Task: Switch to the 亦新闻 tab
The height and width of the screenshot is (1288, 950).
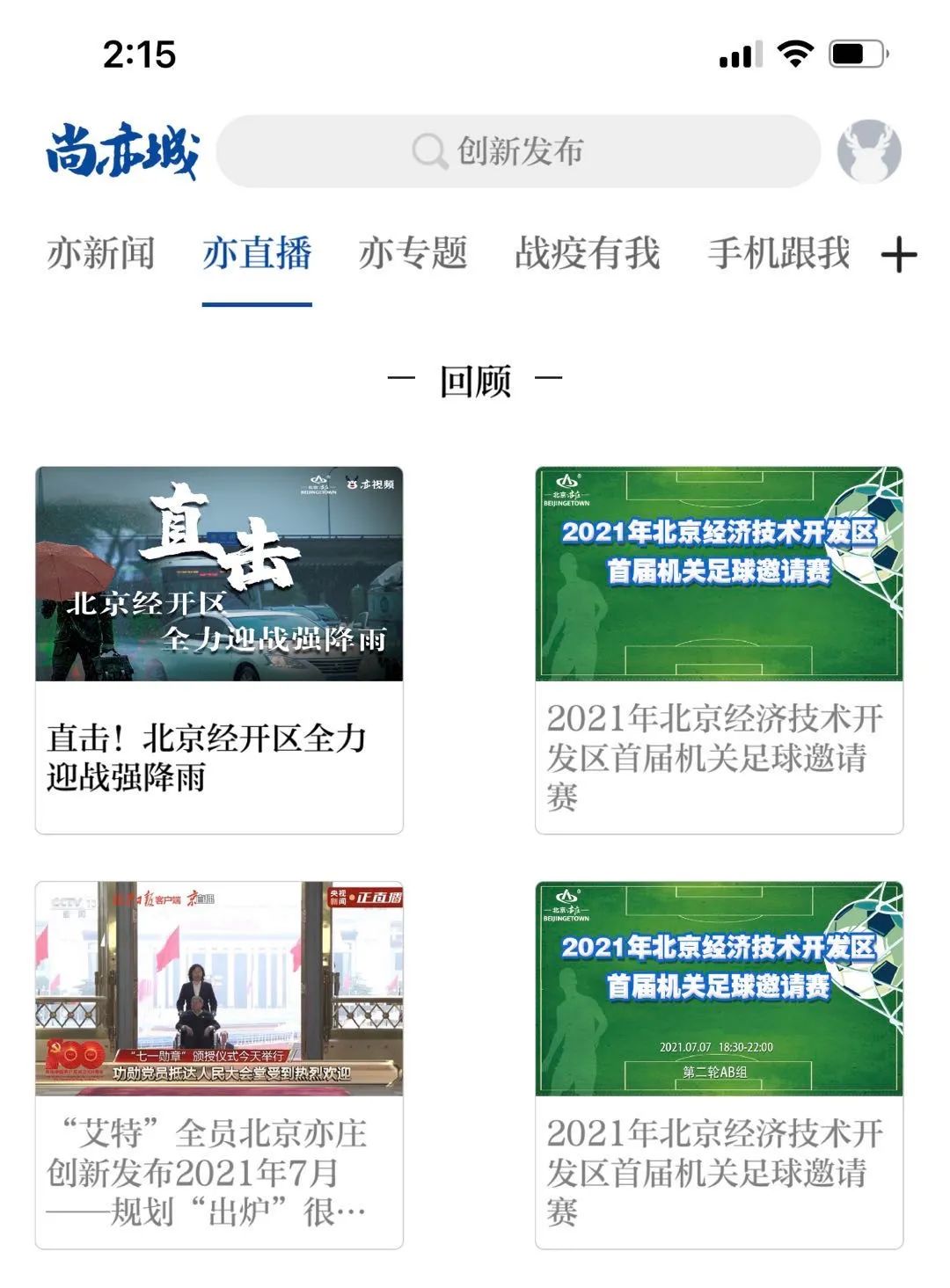Action: point(100,253)
